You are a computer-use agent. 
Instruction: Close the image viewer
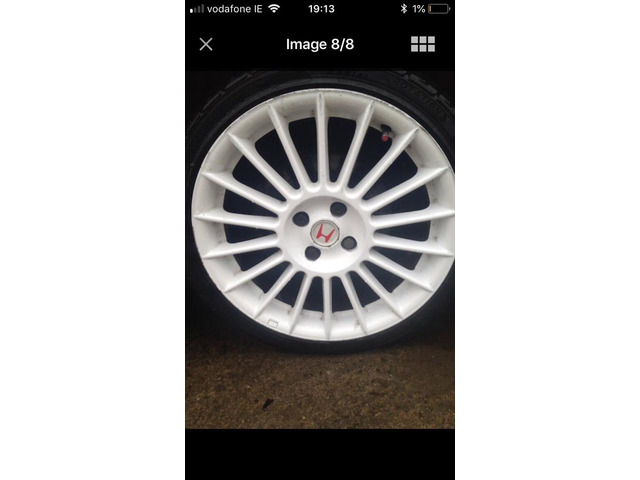point(206,44)
